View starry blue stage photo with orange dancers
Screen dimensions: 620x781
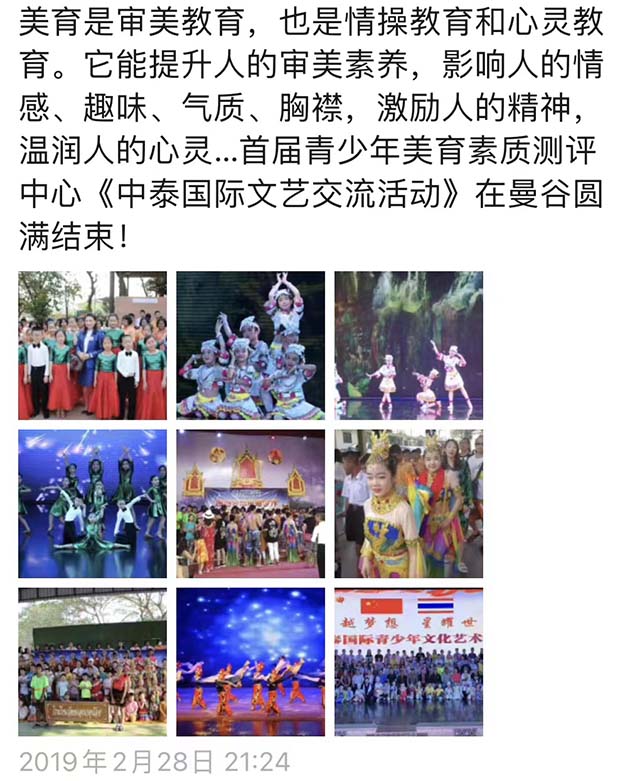tap(250, 662)
